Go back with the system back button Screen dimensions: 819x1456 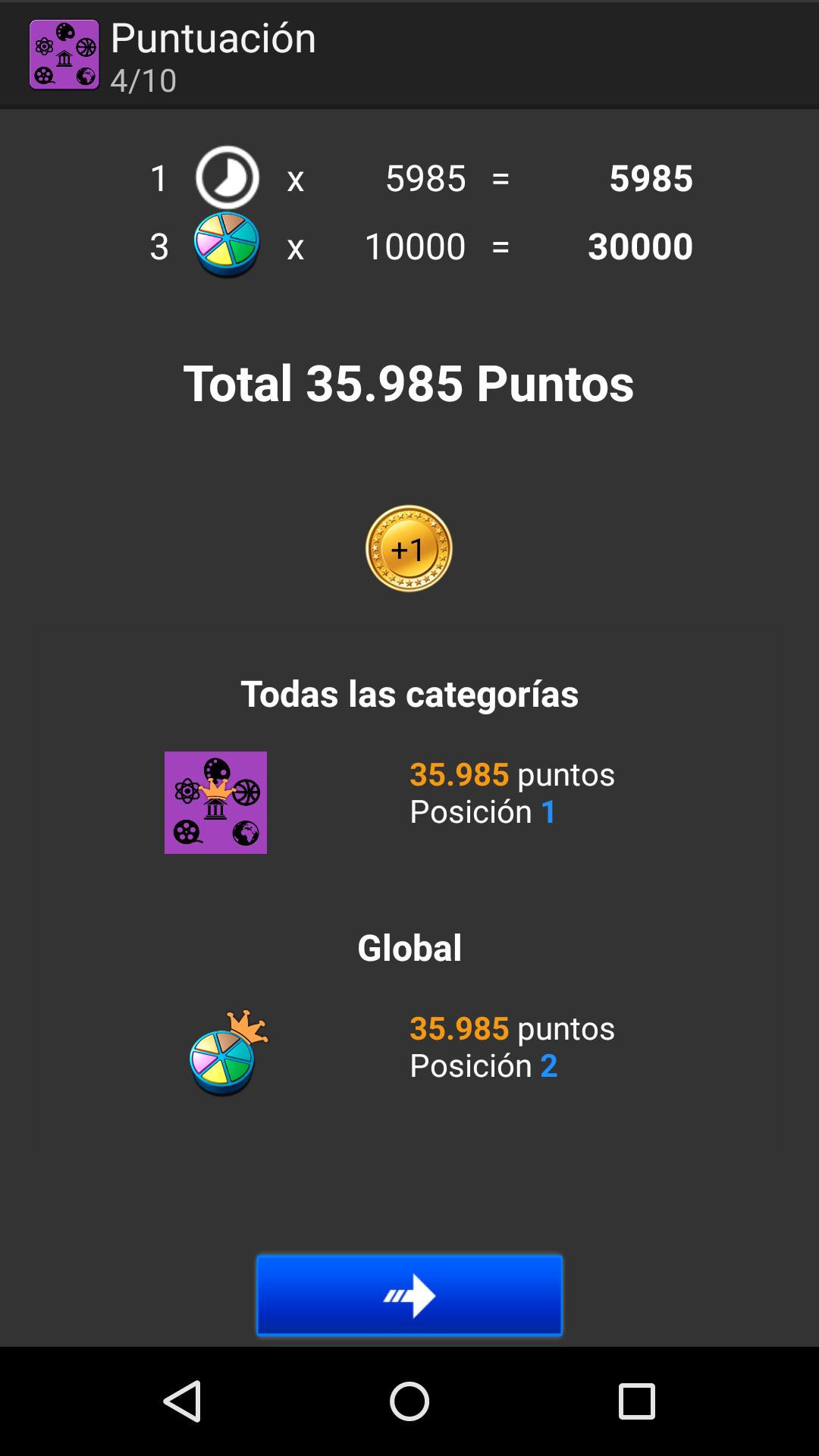[x=183, y=1401]
